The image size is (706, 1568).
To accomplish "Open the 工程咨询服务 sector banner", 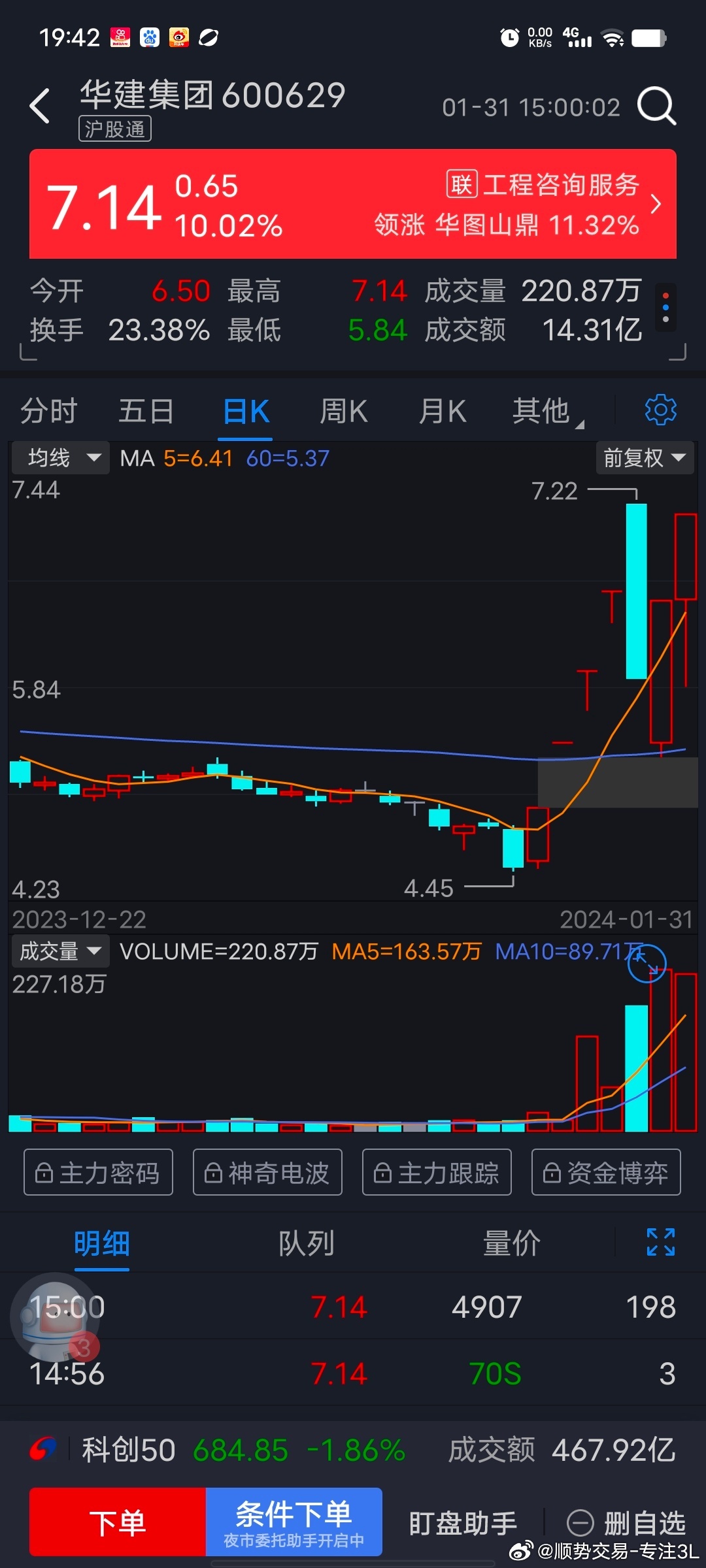I will tap(549, 204).
